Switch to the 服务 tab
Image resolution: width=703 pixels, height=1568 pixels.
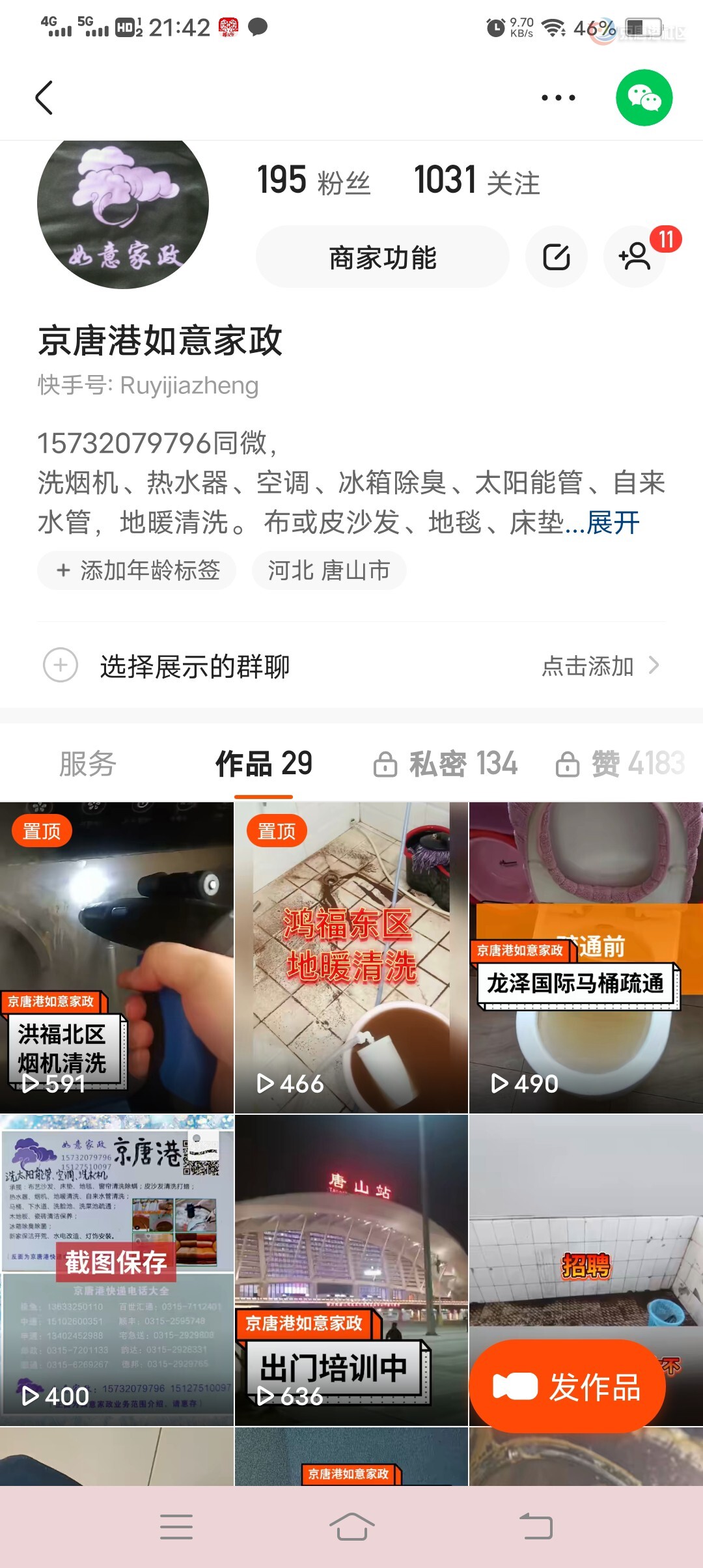(x=88, y=763)
